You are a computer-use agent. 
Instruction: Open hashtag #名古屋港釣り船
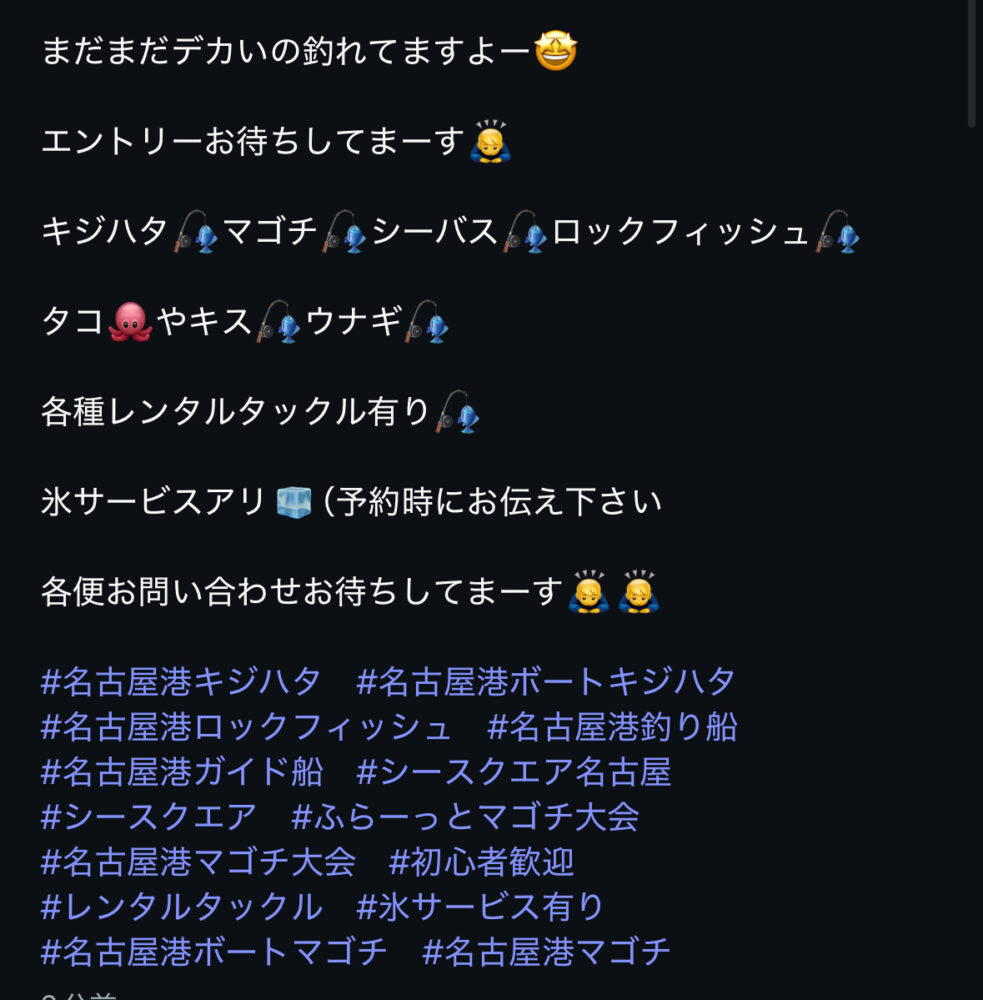click(x=612, y=727)
